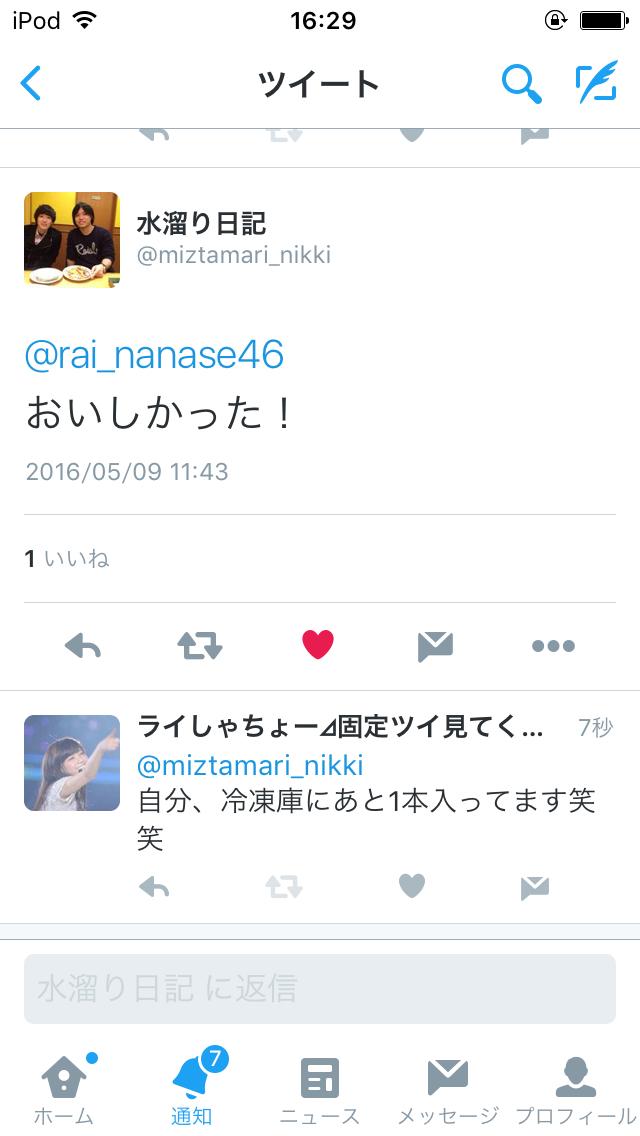Go to the プロフィール tab
Image resolution: width=640 pixels, height=1136 pixels.
(575, 1090)
